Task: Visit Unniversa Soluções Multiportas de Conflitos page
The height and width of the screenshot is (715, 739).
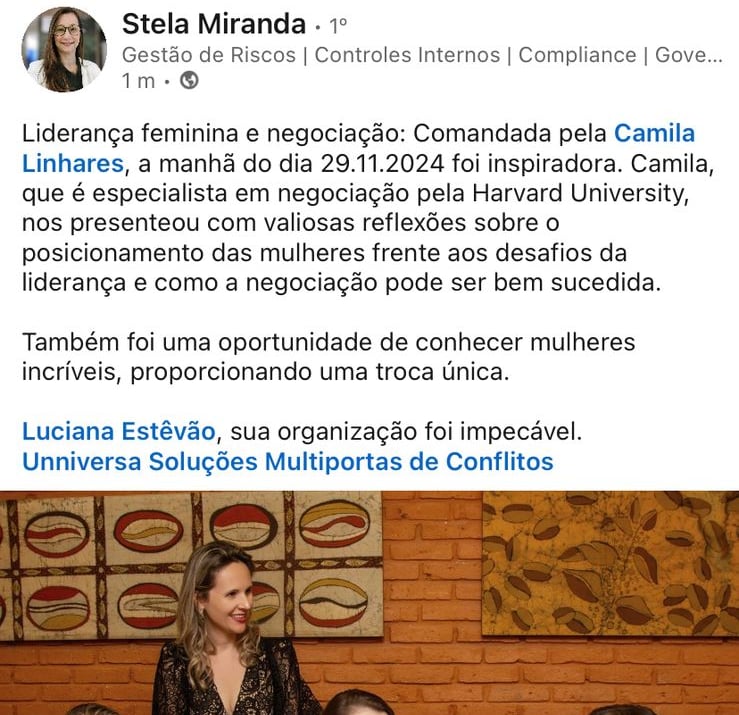Action: [x=287, y=462]
